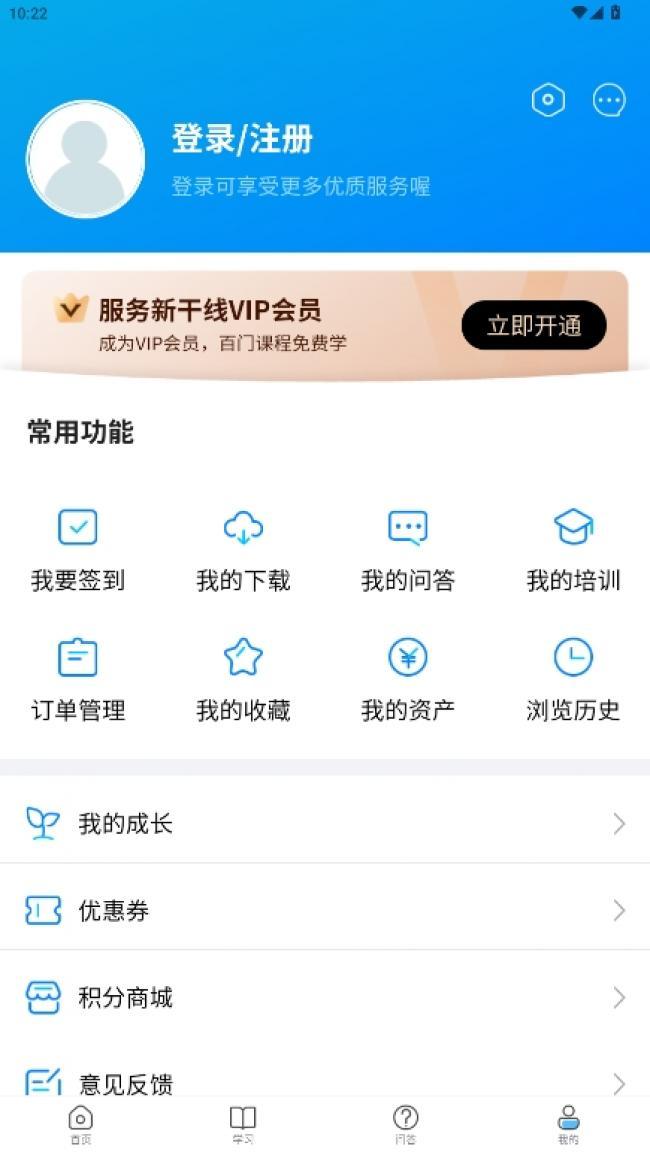
Task: Open 我的资产 assets
Action: [408, 680]
